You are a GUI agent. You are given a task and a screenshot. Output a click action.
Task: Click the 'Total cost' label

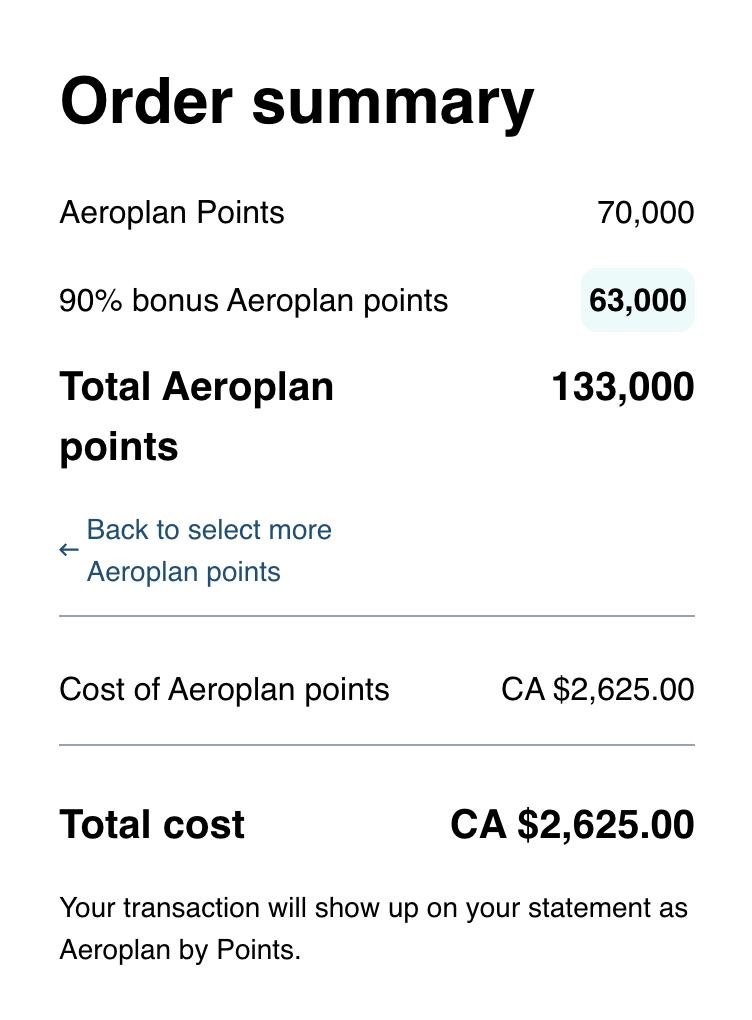point(152,824)
